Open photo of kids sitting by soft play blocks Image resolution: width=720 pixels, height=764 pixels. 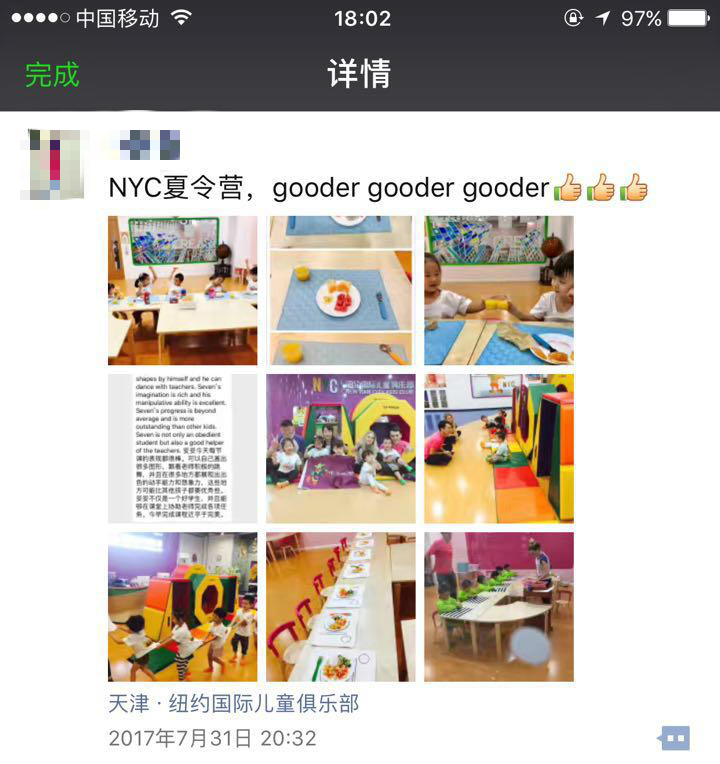coord(498,448)
